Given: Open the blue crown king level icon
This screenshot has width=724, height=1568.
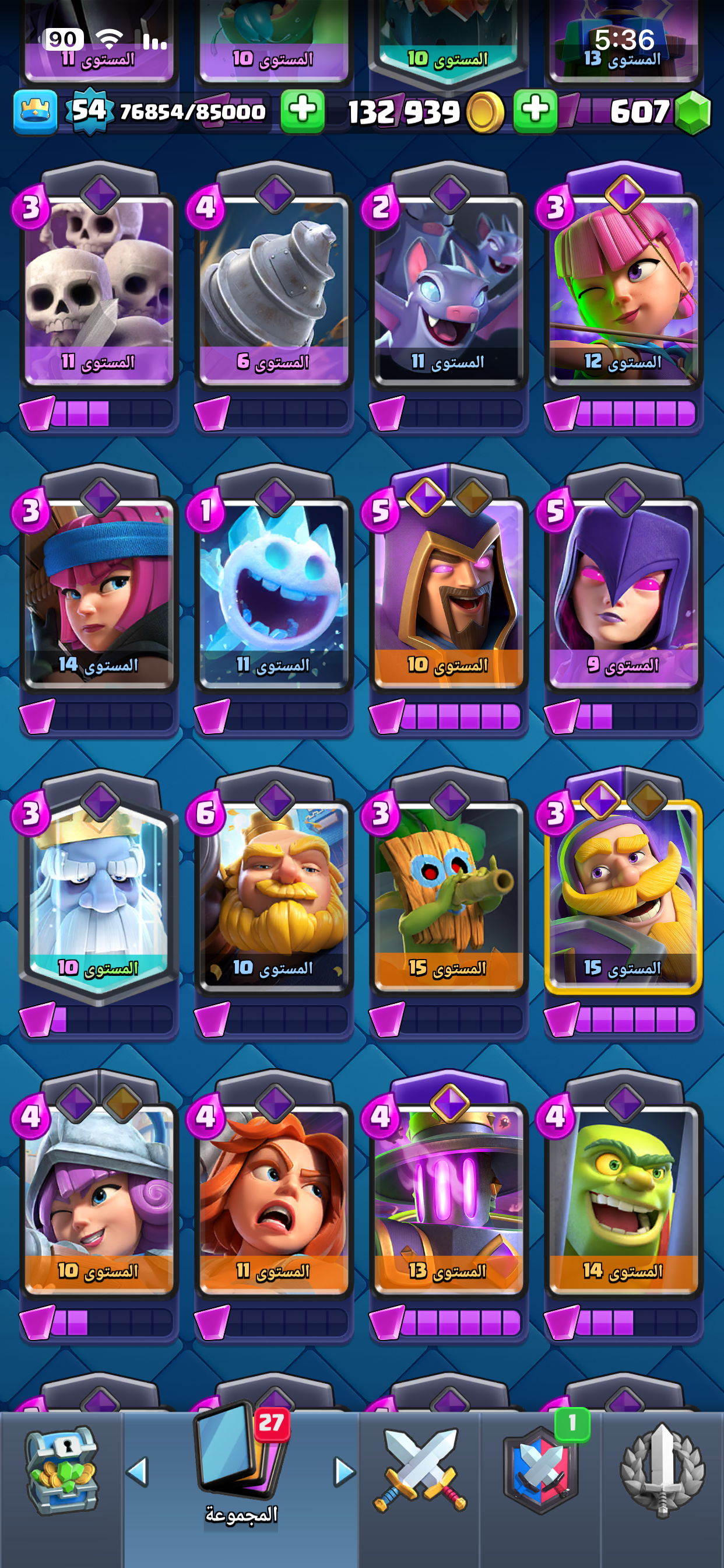Looking at the screenshot, I should point(36,111).
